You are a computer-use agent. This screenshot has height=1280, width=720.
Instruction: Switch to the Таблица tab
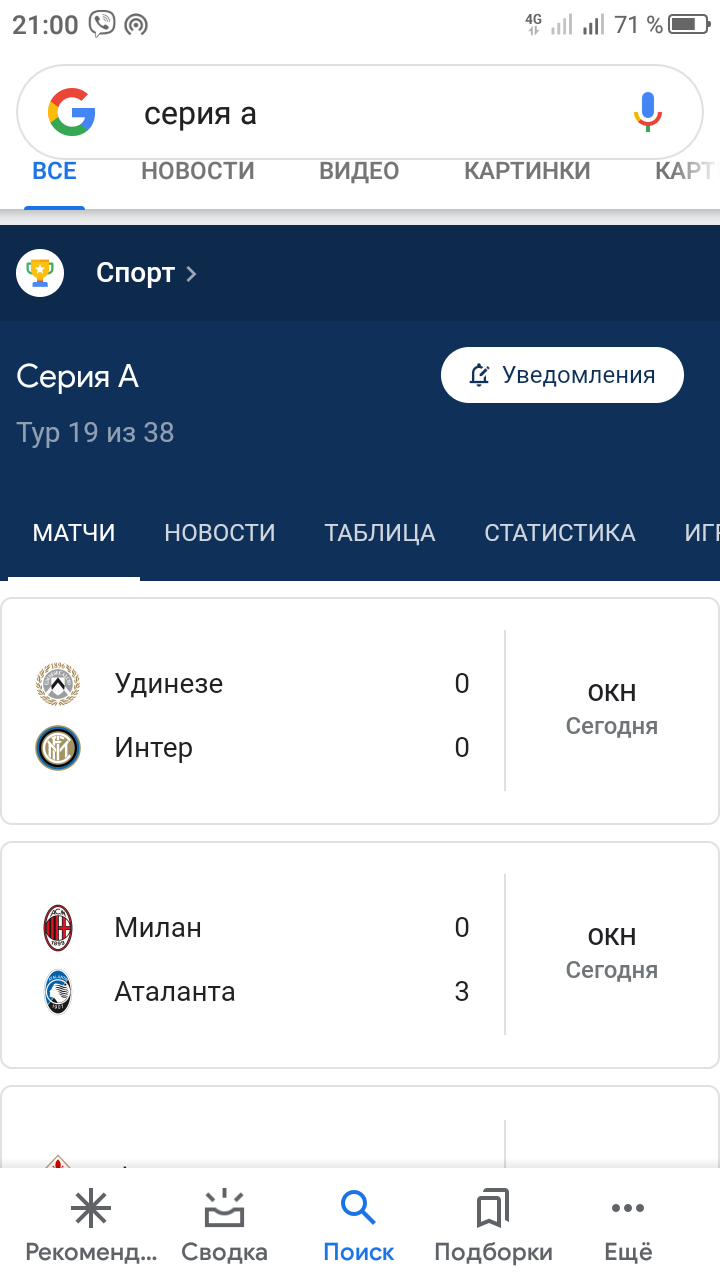point(380,533)
